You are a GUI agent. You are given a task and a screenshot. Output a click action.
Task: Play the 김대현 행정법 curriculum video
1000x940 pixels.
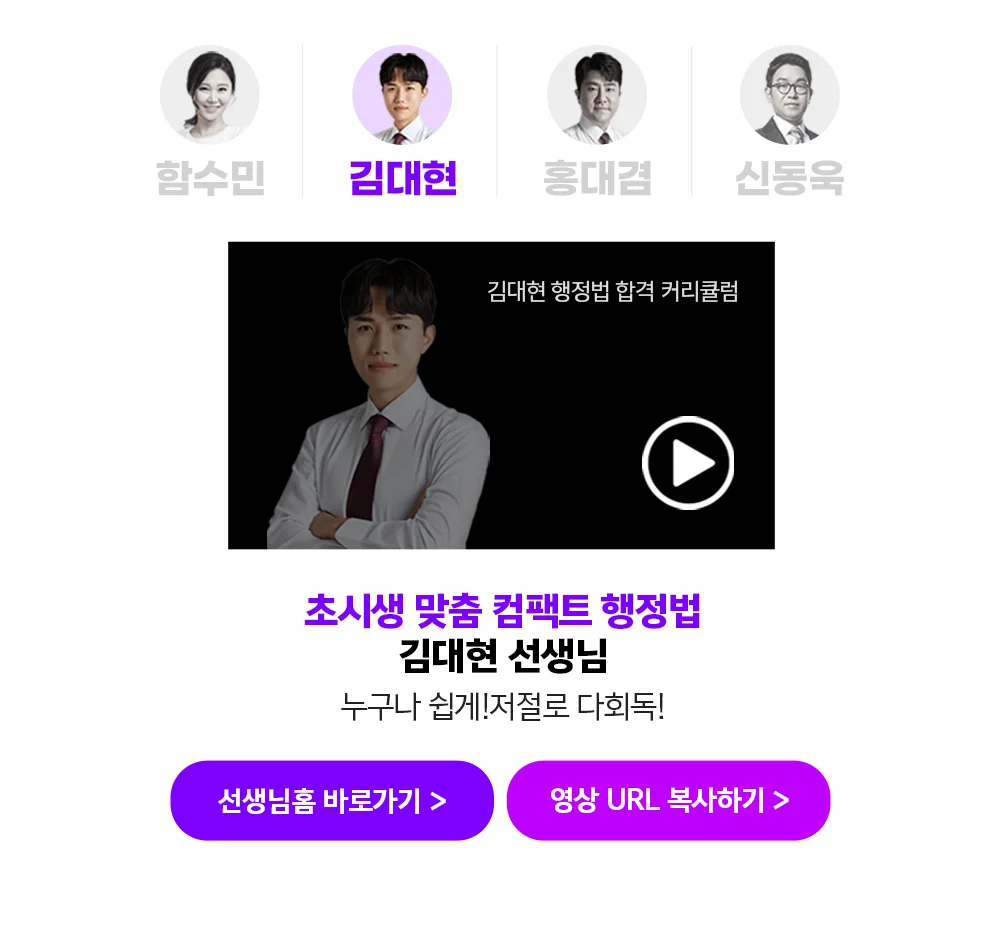coord(688,463)
